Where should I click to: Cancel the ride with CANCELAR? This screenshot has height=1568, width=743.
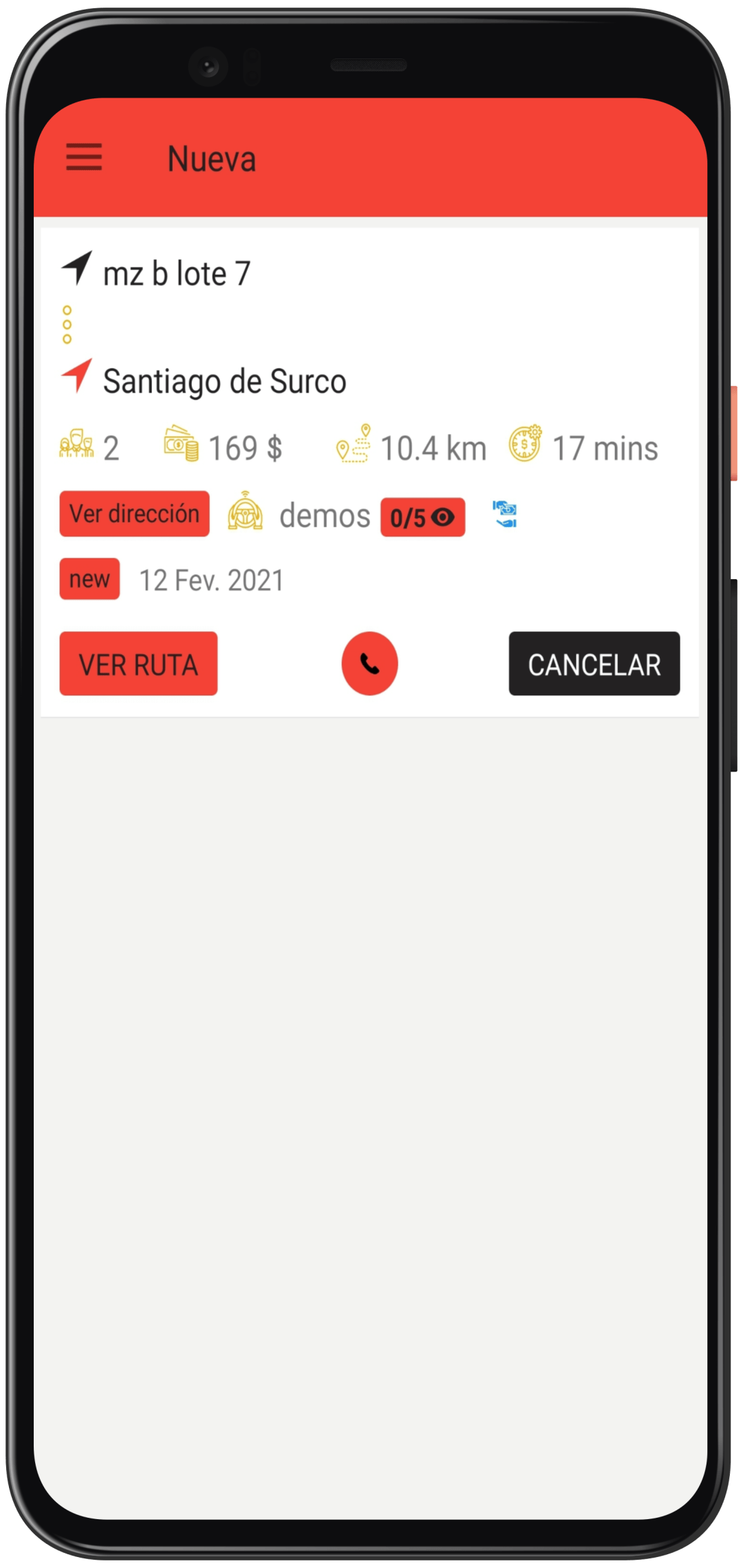[594, 664]
